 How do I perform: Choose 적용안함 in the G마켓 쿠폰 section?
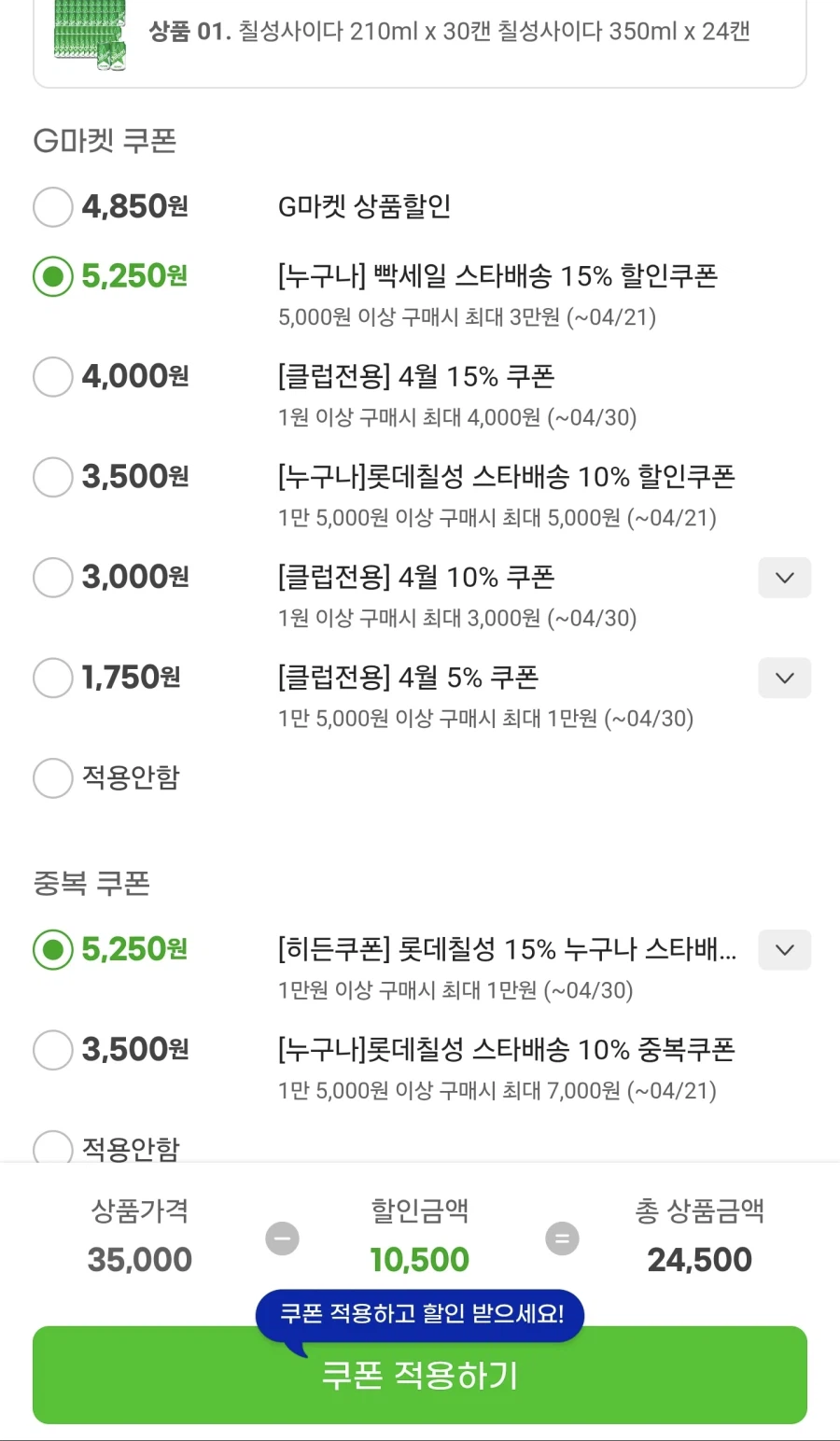pyautogui.click(x=53, y=778)
